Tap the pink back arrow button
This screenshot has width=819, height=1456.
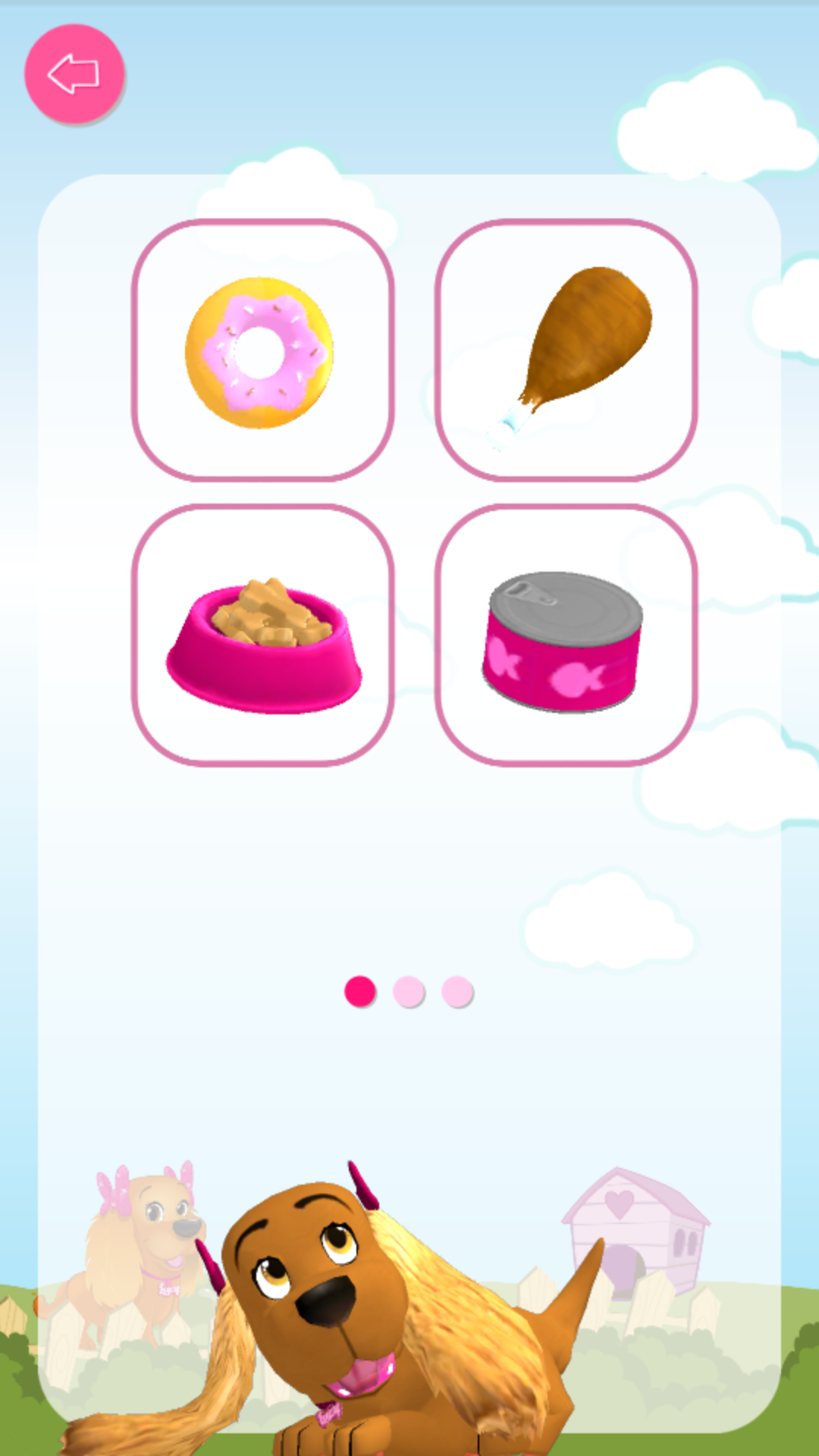74,74
